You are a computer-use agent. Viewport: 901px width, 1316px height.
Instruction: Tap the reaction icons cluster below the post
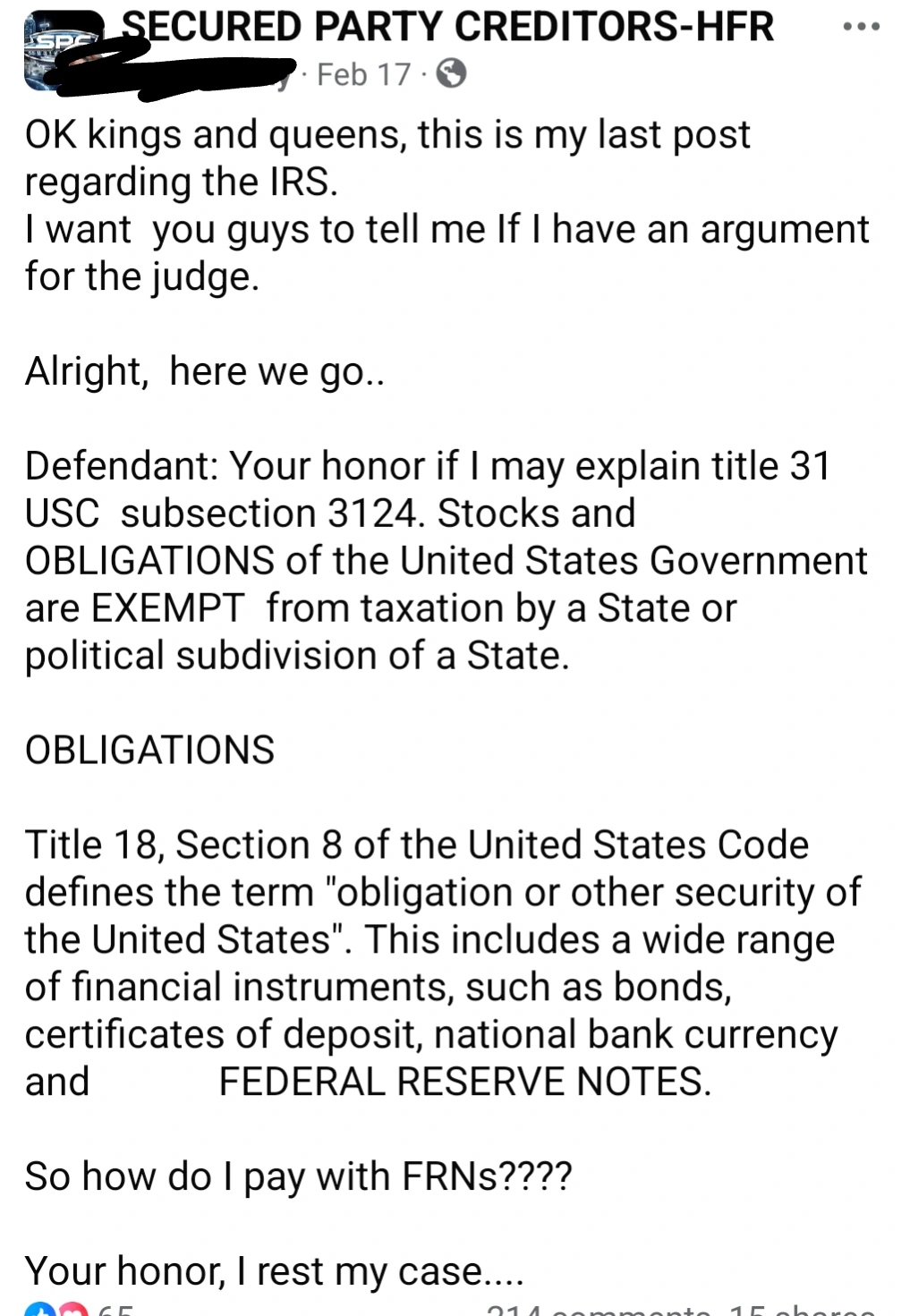56,1312
